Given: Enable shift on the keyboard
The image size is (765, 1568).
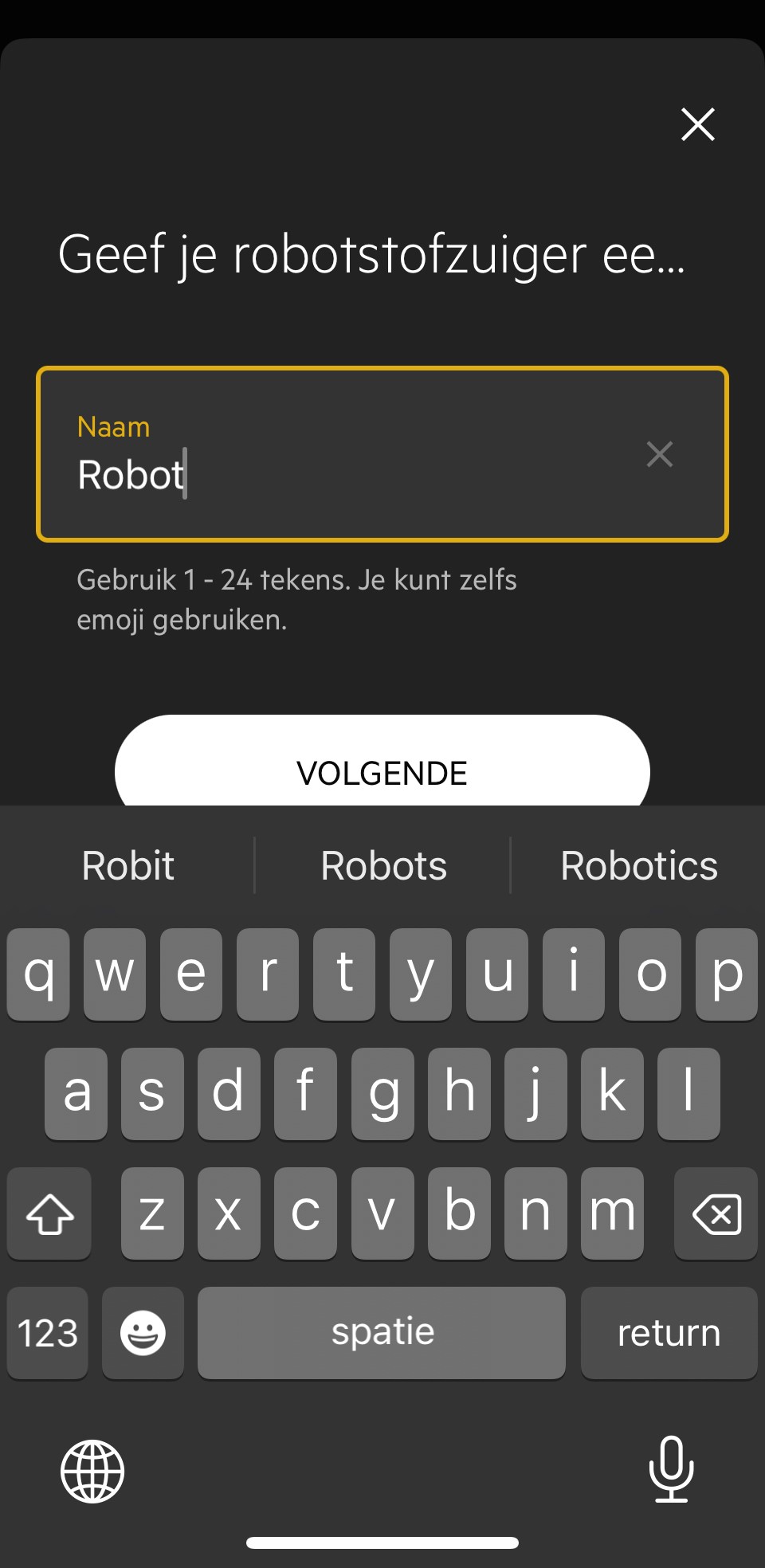Looking at the screenshot, I should point(49,1214).
